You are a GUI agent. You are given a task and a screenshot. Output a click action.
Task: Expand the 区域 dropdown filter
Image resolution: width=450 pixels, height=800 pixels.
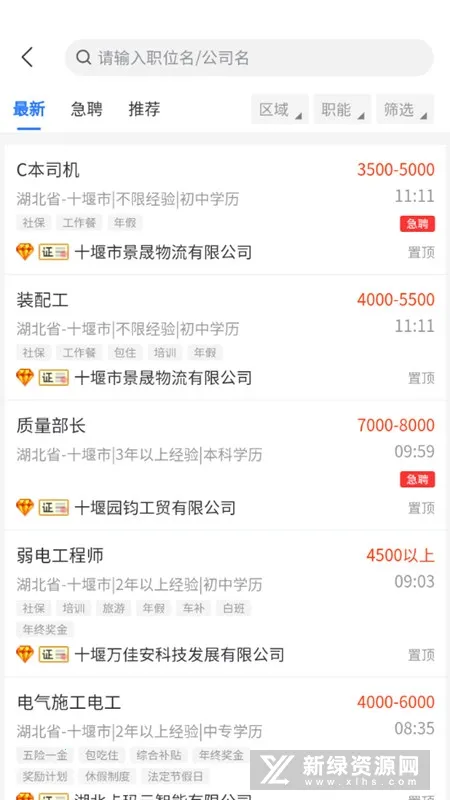coord(280,109)
